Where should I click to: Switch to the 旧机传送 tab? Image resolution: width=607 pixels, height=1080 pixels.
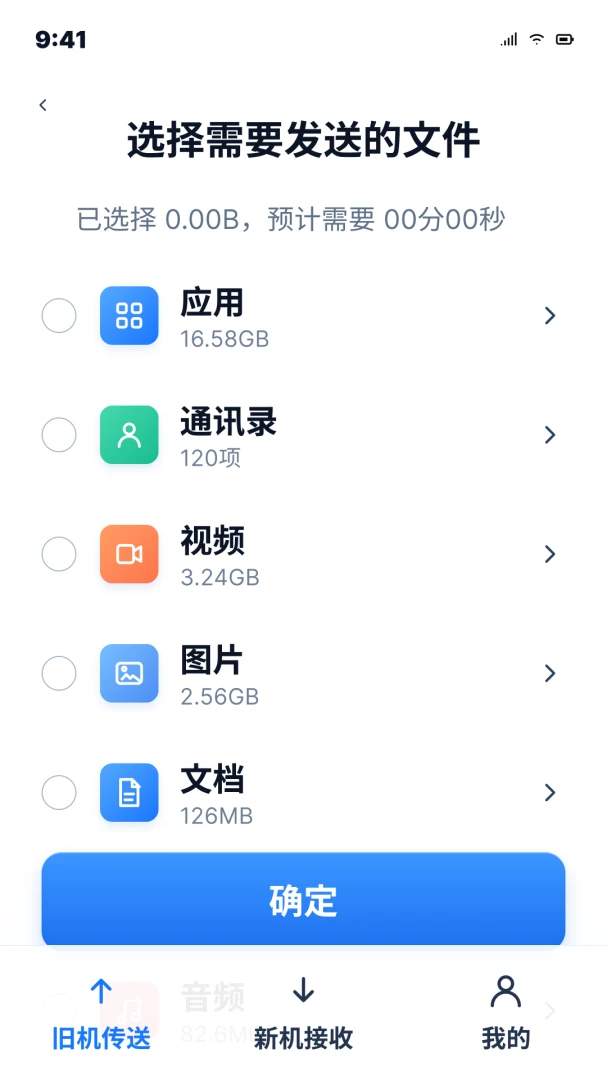coord(101,1014)
